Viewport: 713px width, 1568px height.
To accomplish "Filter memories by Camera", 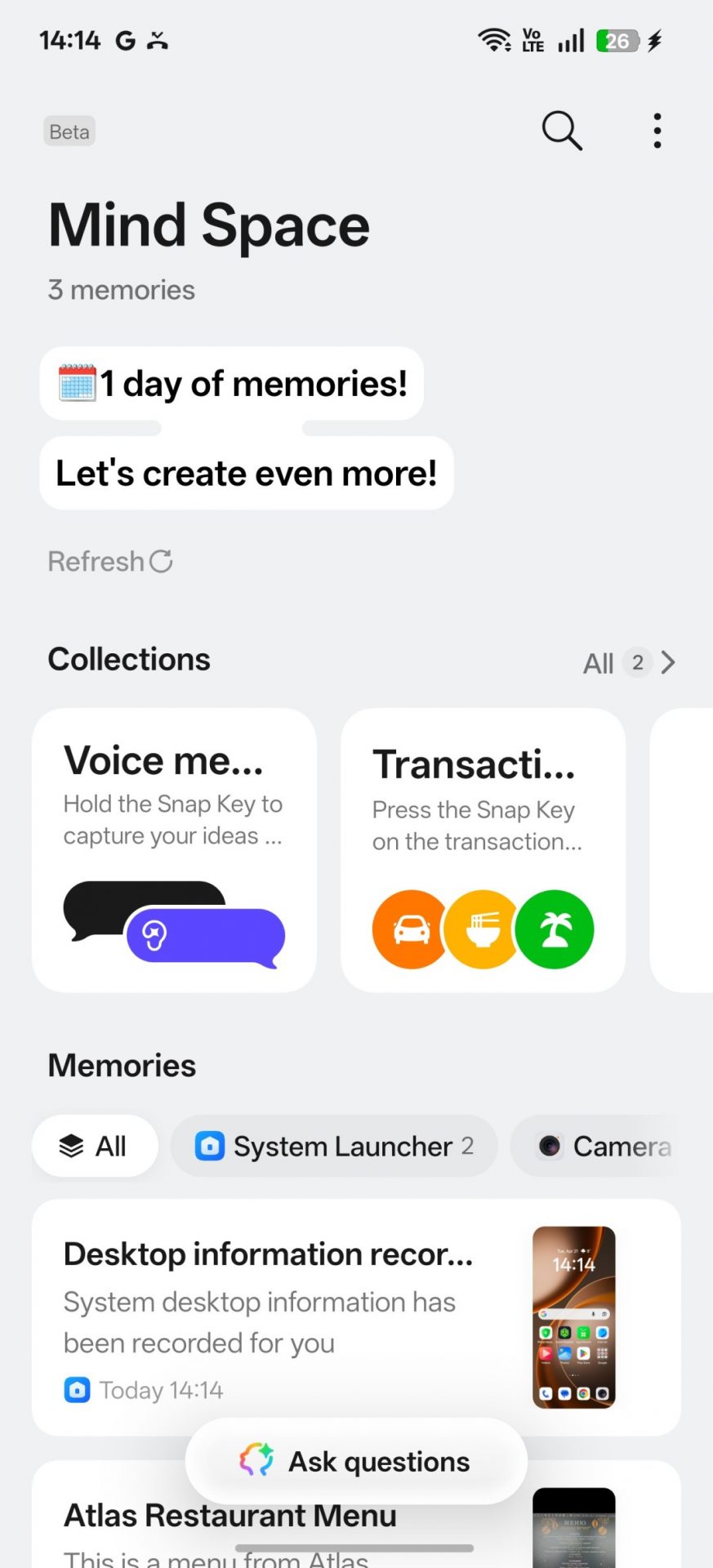I will pos(604,1146).
